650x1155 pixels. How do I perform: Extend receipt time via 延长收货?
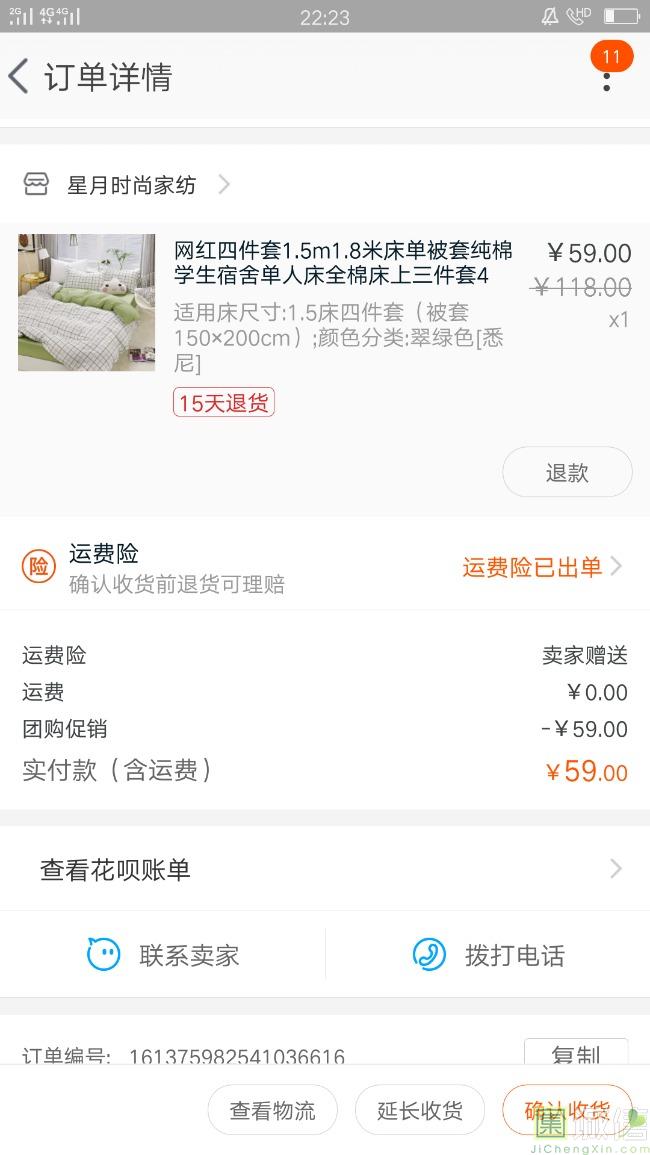(420, 1110)
